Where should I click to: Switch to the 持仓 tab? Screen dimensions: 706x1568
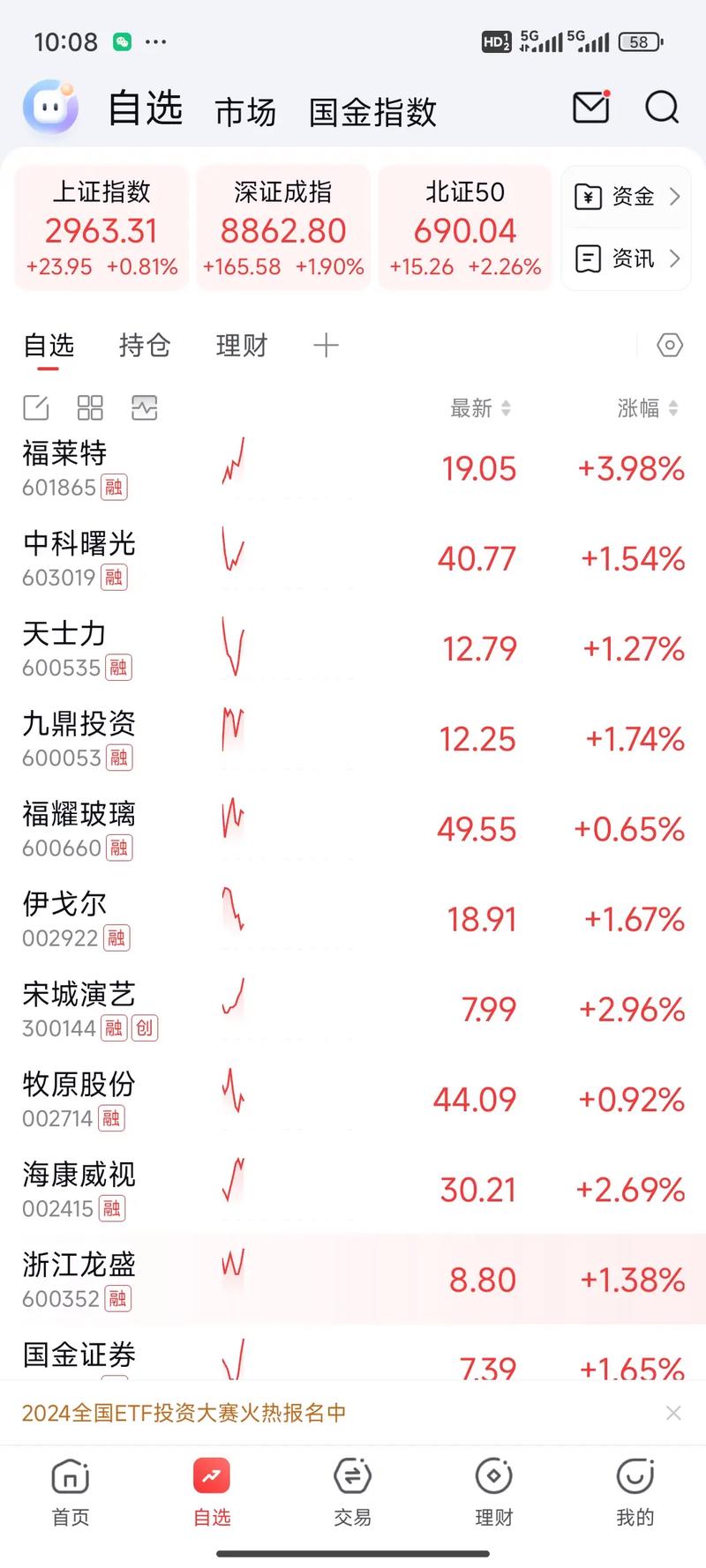pos(143,346)
